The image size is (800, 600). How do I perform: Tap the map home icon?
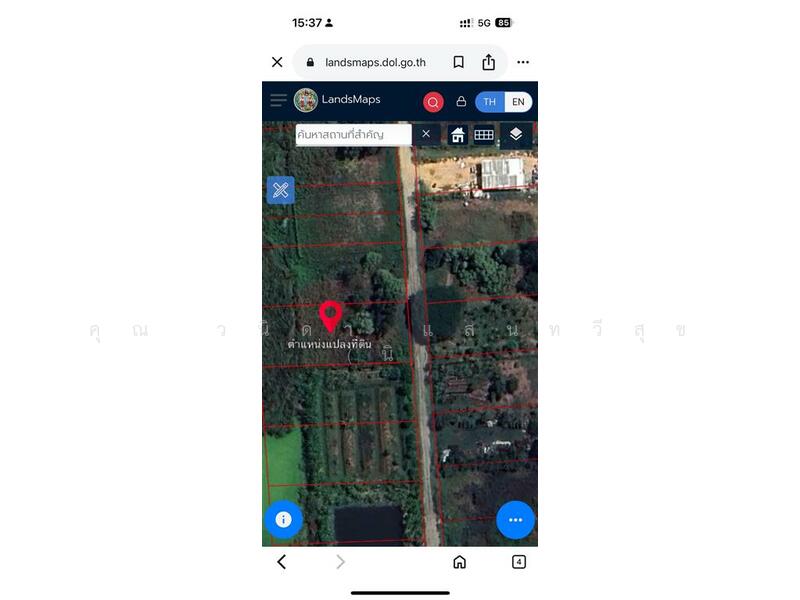pyautogui.click(x=457, y=135)
